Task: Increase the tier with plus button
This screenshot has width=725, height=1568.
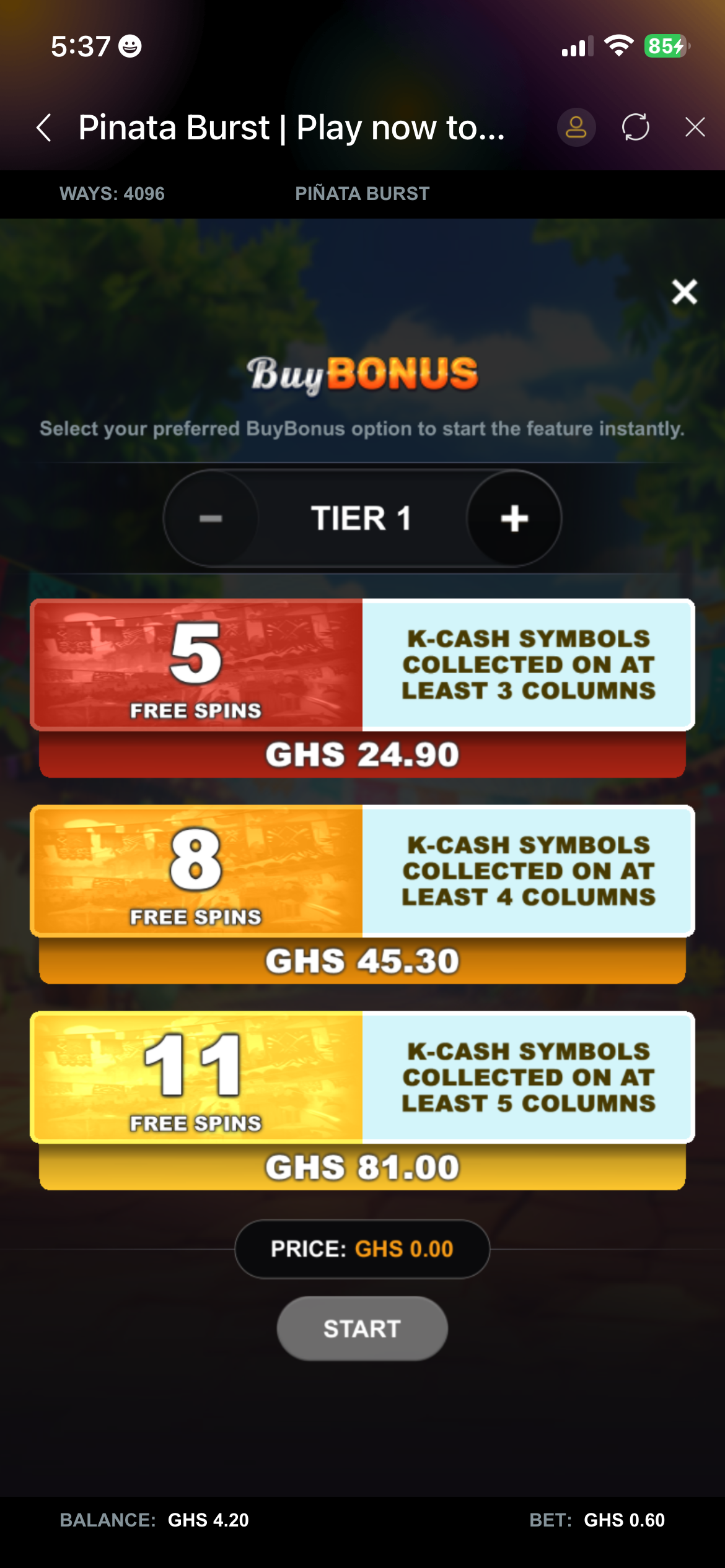Action: click(x=514, y=518)
